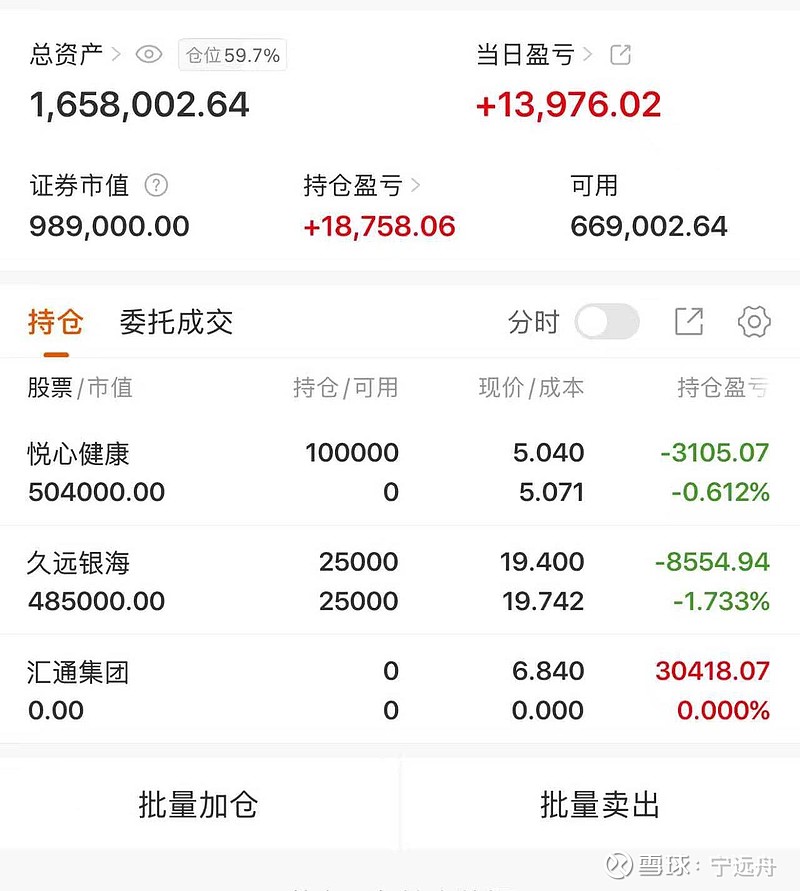Switch to the 持仓 tab
The height and width of the screenshot is (891, 800).
[x=55, y=322]
